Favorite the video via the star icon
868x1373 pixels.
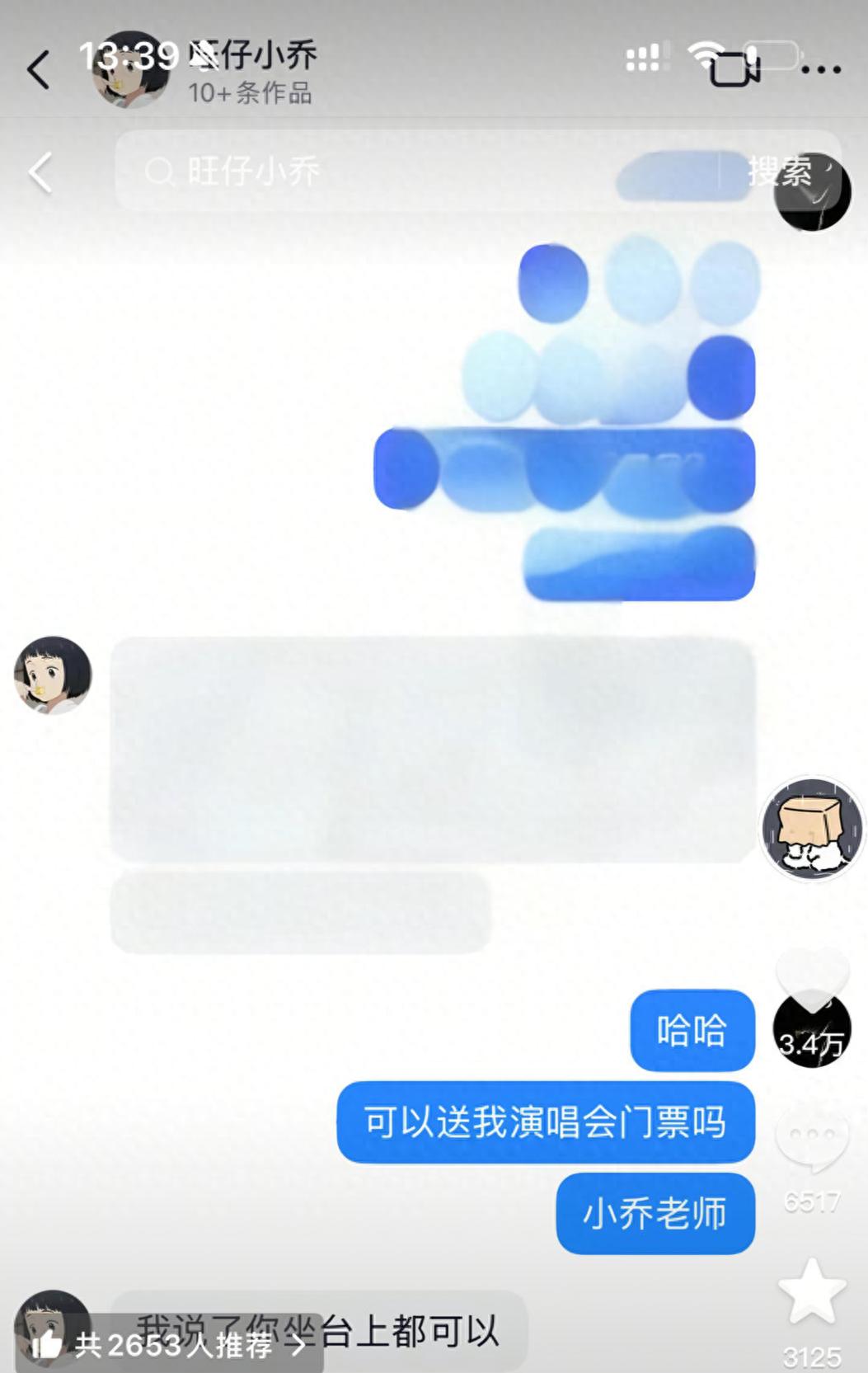point(812,1293)
